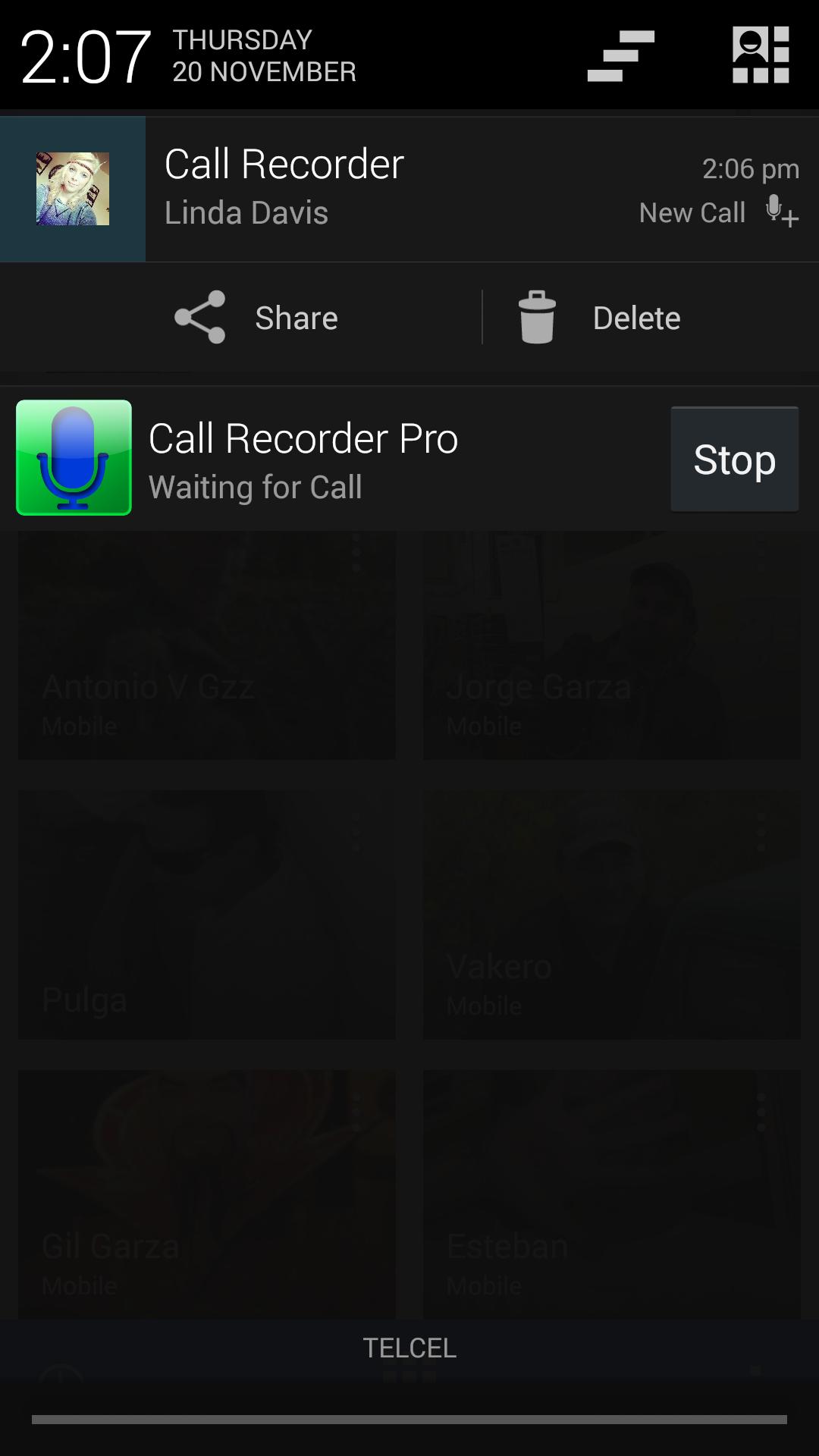Image resolution: width=819 pixels, height=1456 pixels.
Task: Open the Call Recorder Pro notification
Action: pyautogui.click(x=341, y=460)
